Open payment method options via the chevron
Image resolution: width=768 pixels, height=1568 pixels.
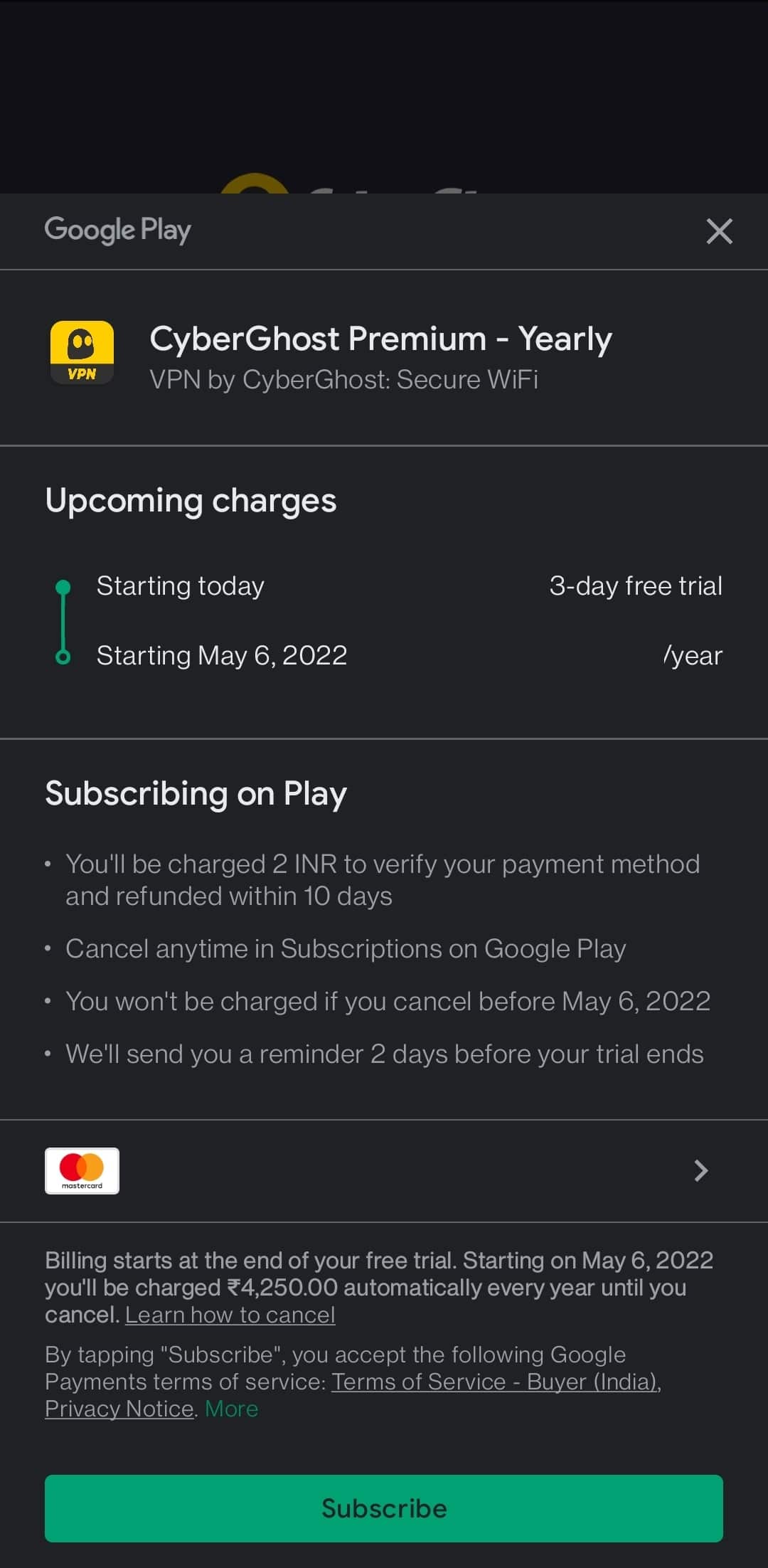point(700,1171)
